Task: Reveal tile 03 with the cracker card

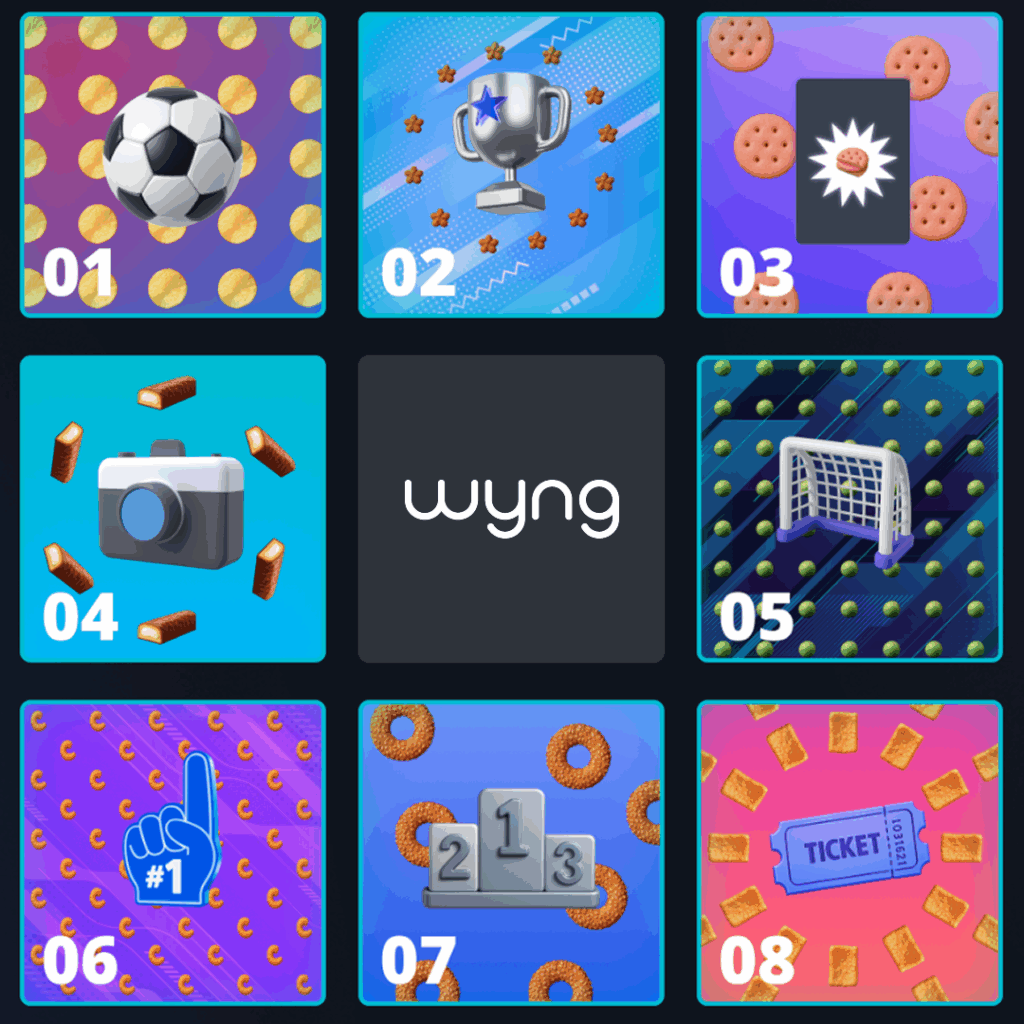Action: (850, 165)
